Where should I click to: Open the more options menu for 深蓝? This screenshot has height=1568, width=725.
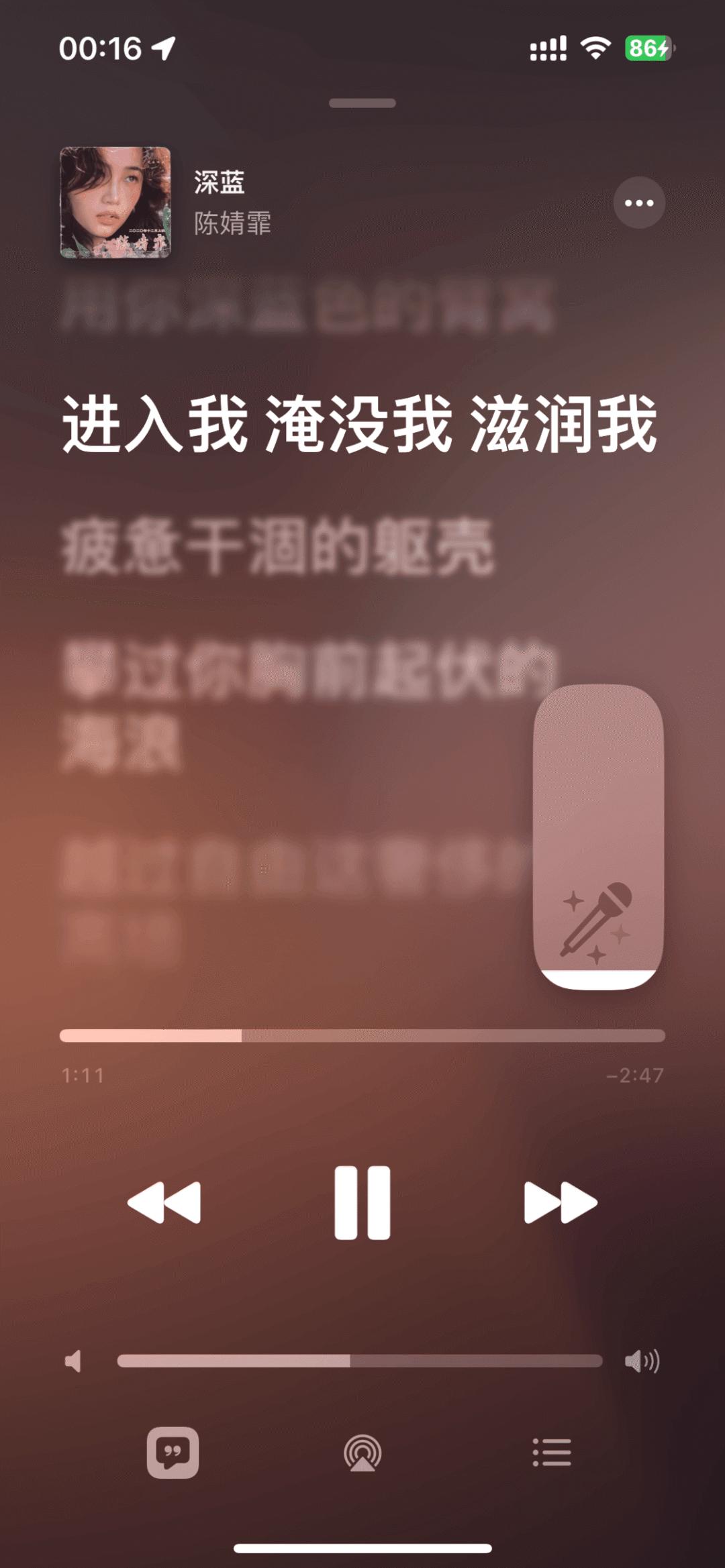point(638,203)
